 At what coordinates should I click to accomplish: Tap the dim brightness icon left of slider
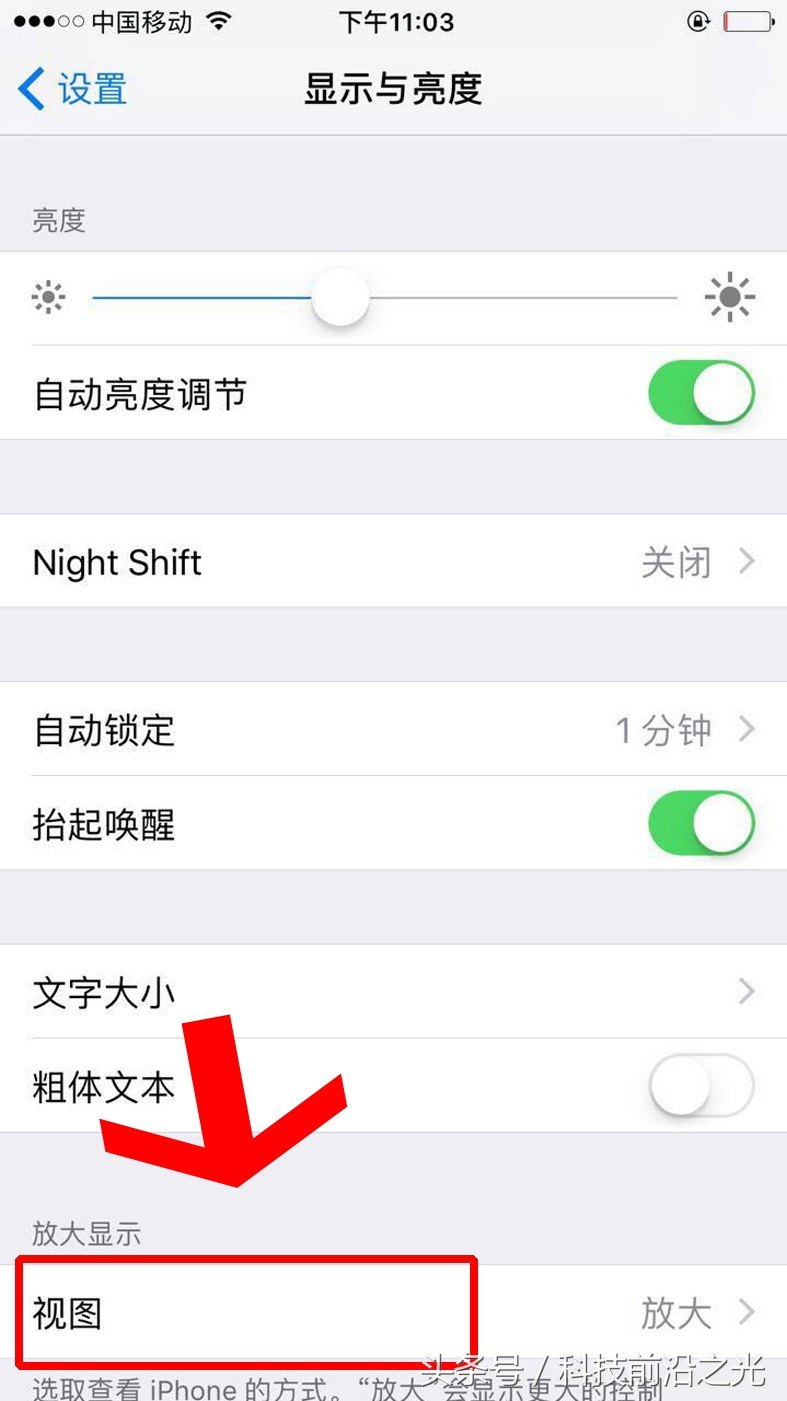[47, 297]
